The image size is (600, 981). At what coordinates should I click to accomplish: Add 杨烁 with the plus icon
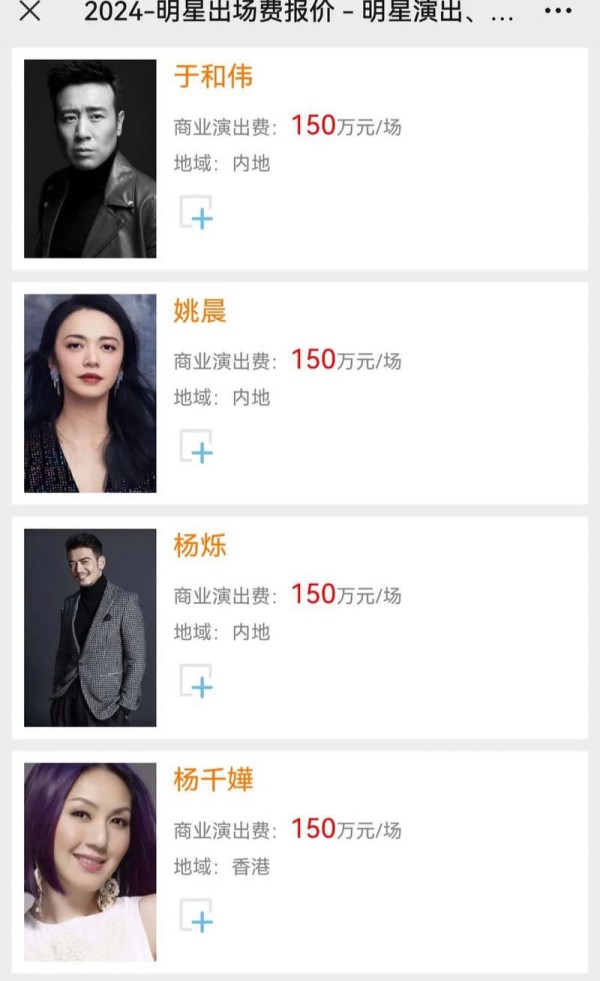click(196, 681)
